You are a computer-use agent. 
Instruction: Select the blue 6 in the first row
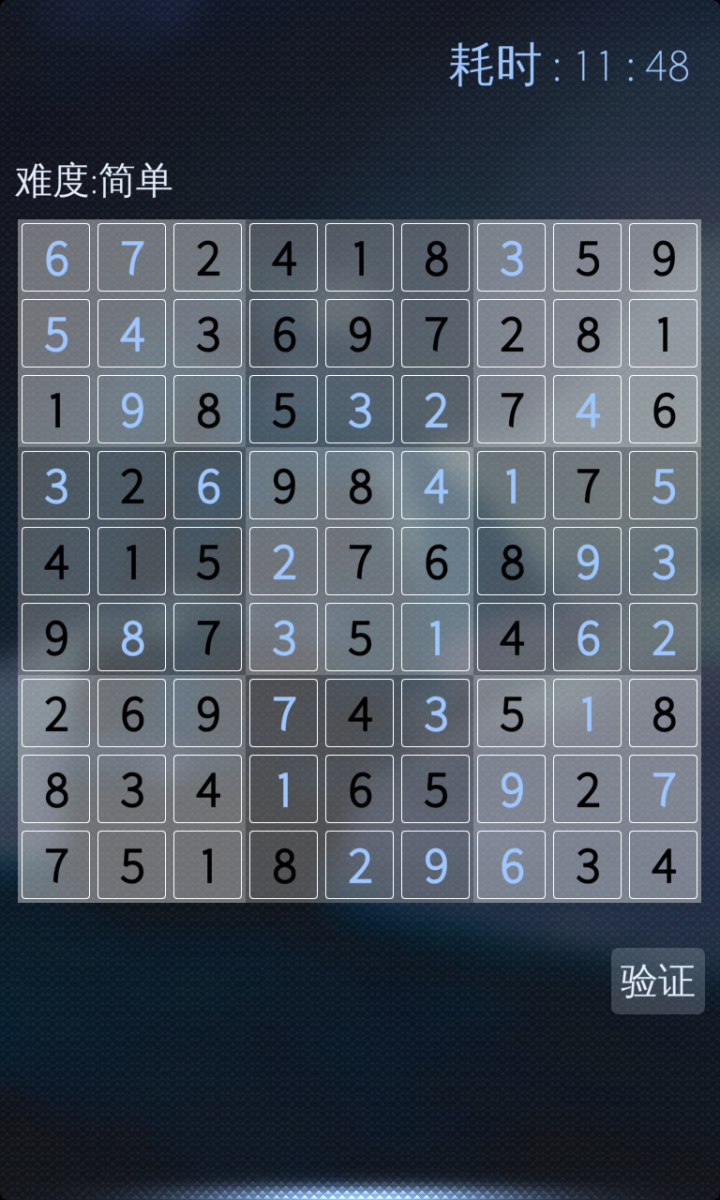[x=56, y=258]
